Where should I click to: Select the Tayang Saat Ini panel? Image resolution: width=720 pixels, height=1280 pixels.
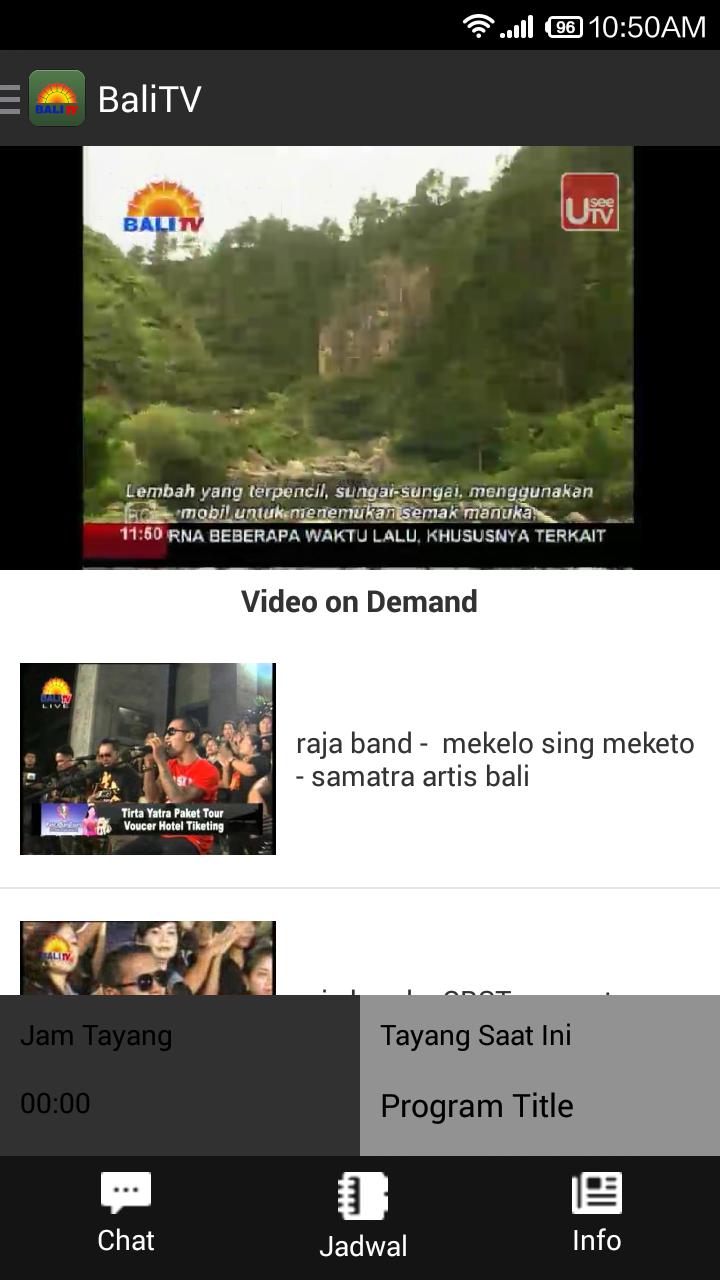(540, 1035)
